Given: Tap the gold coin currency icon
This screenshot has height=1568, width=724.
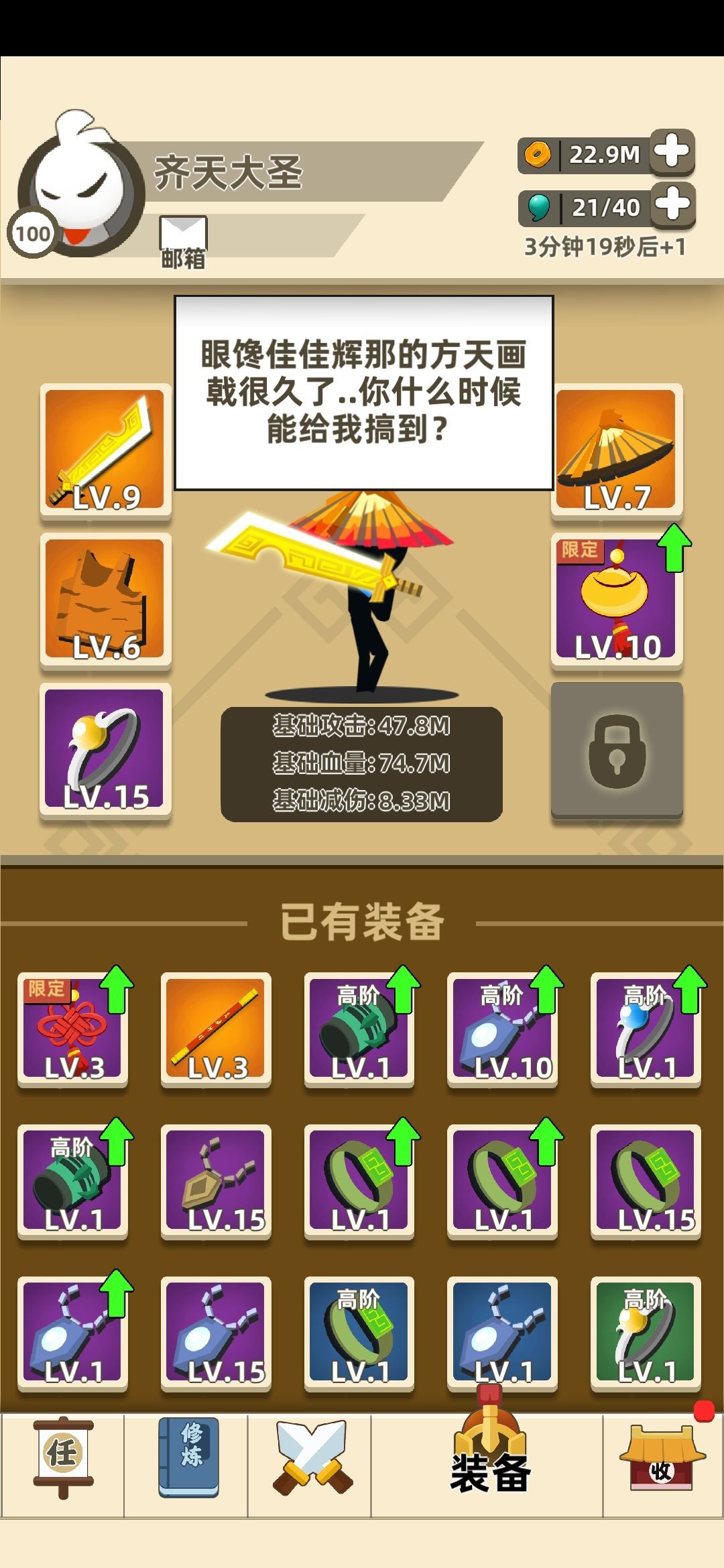Looking at the screenshot, I should pos(536,153).
